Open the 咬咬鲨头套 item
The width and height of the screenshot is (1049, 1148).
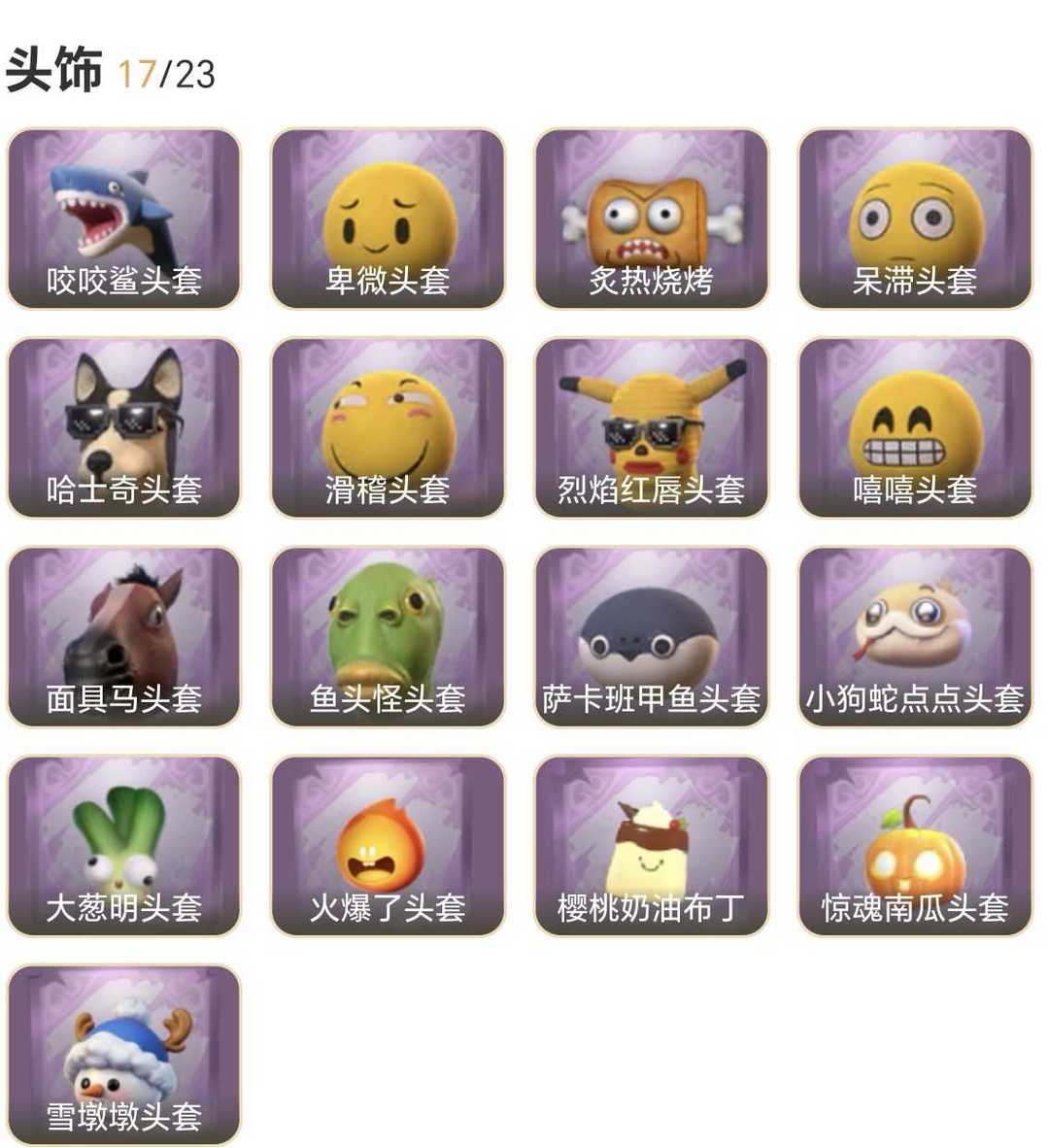124,219
